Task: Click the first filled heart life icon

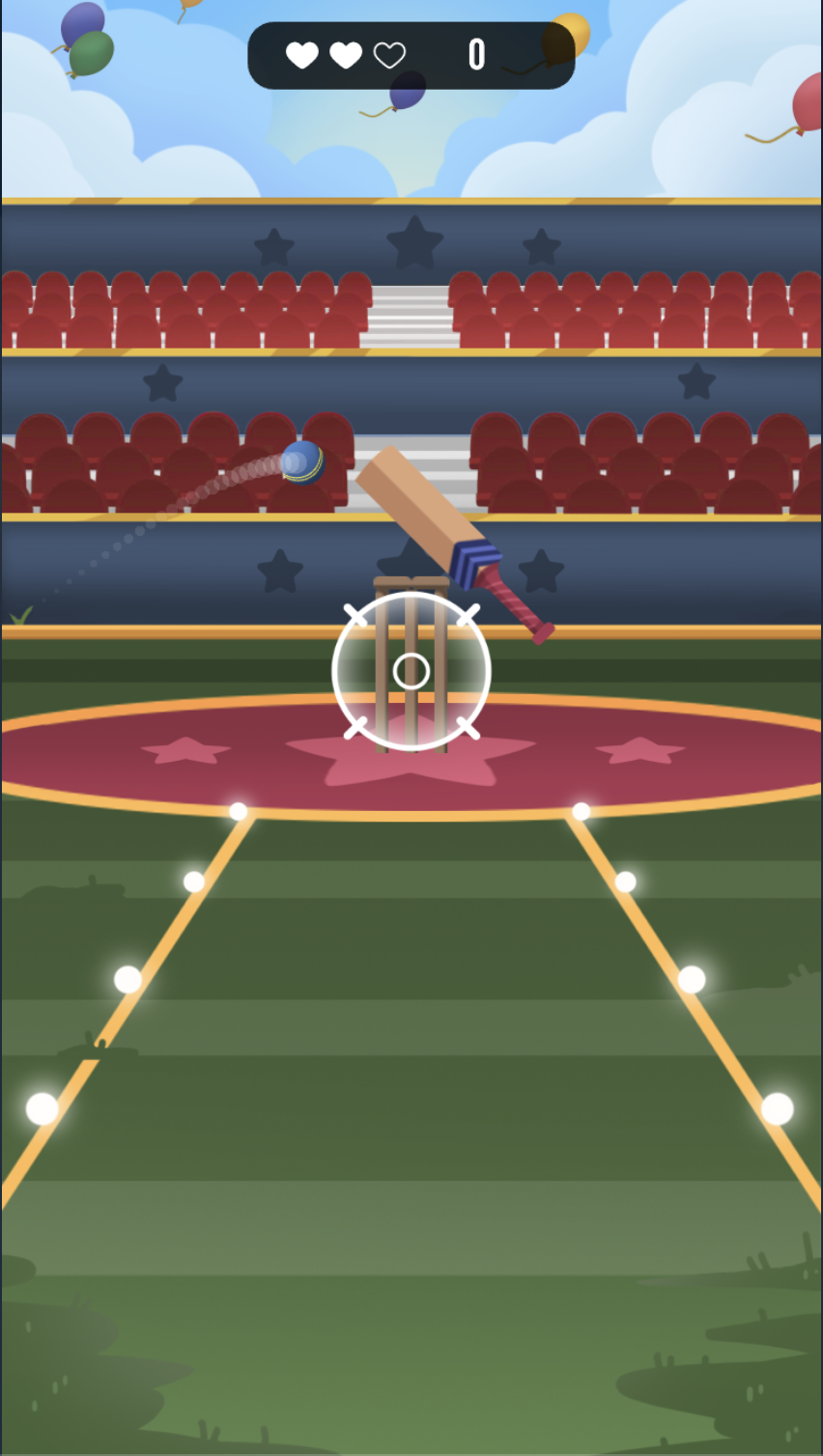Action: [303, 55]
